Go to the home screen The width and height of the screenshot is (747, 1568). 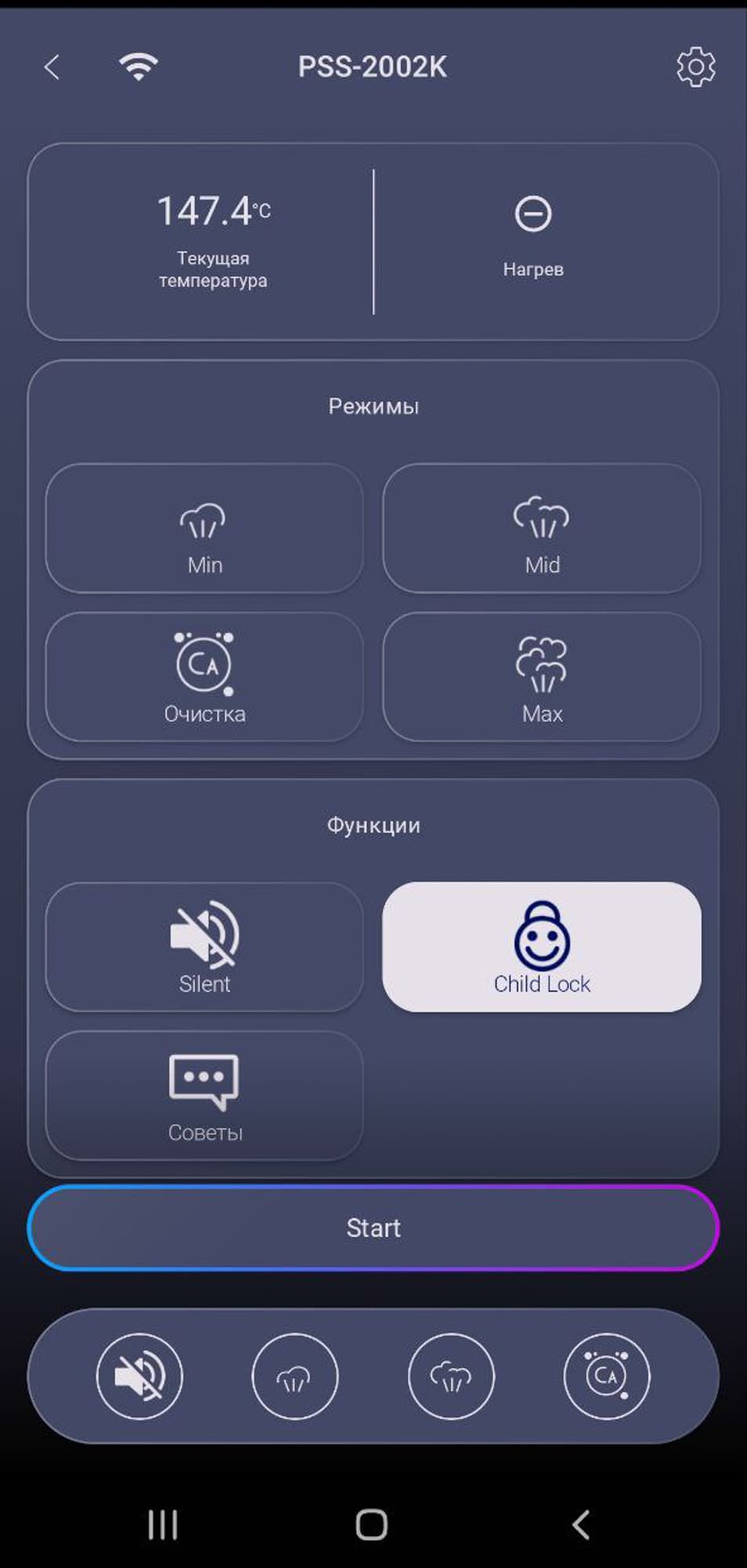point(372,1525)
